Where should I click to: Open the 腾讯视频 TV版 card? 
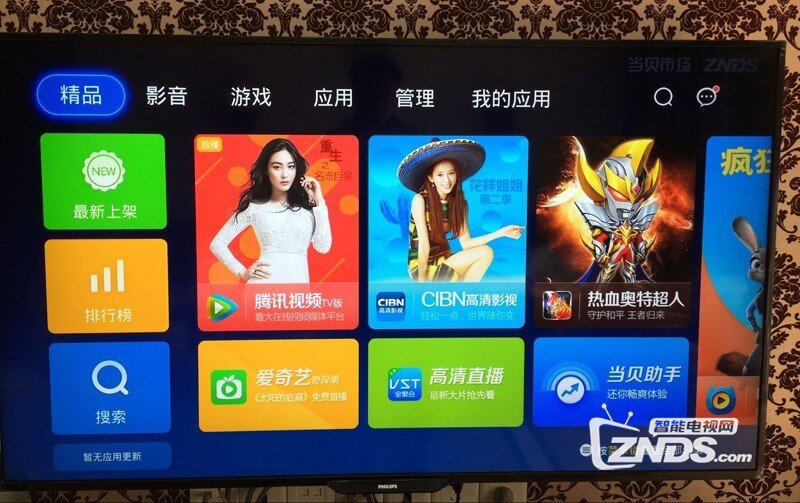pos(276,232)
